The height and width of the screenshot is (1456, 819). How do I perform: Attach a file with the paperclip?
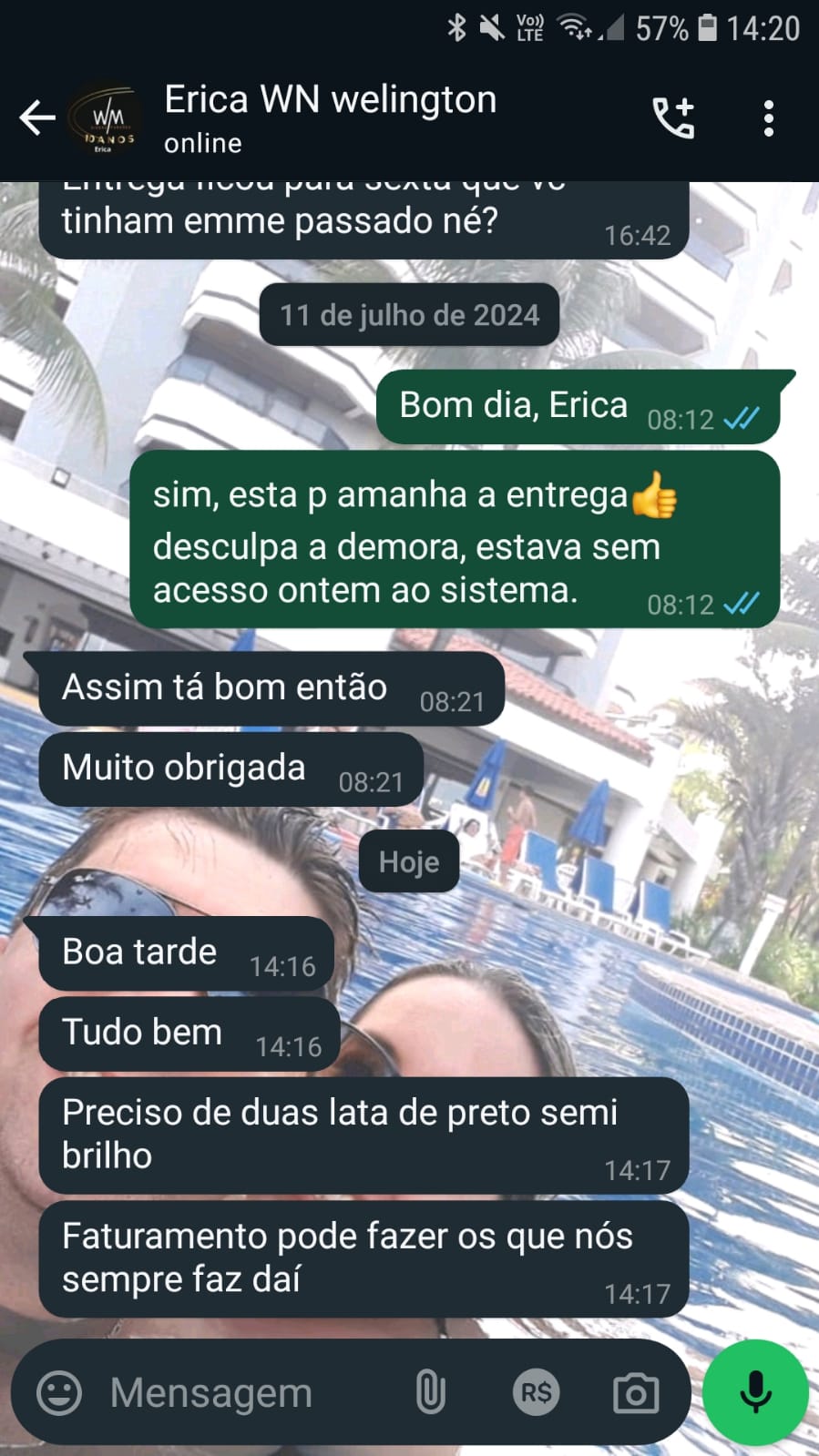point(431,1392)
